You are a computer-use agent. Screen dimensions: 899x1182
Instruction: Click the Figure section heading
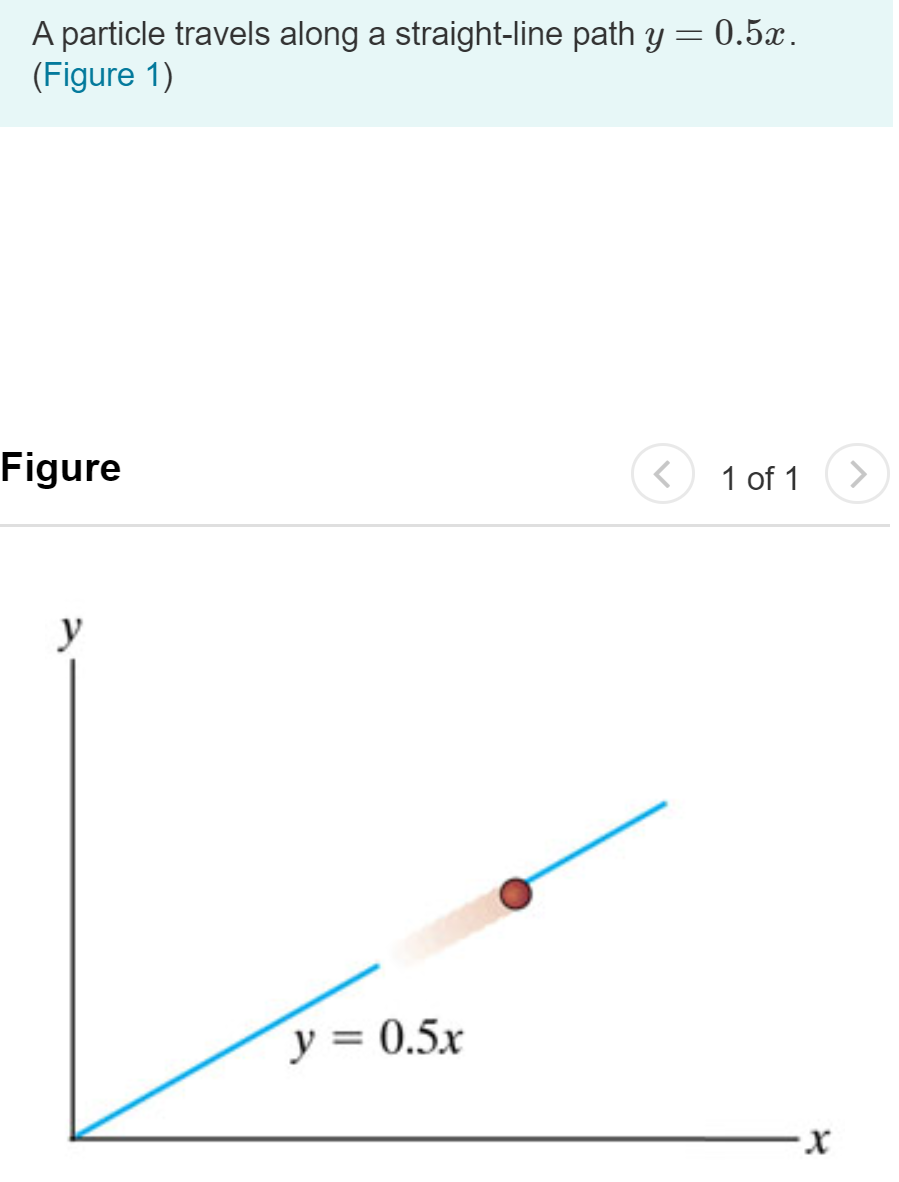[x=60, y=468]
